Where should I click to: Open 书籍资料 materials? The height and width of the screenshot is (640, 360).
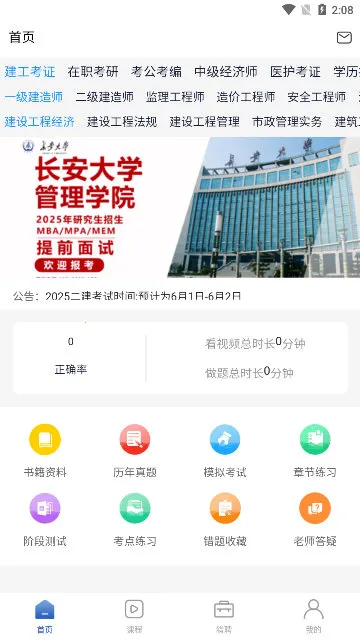[45, 451]
